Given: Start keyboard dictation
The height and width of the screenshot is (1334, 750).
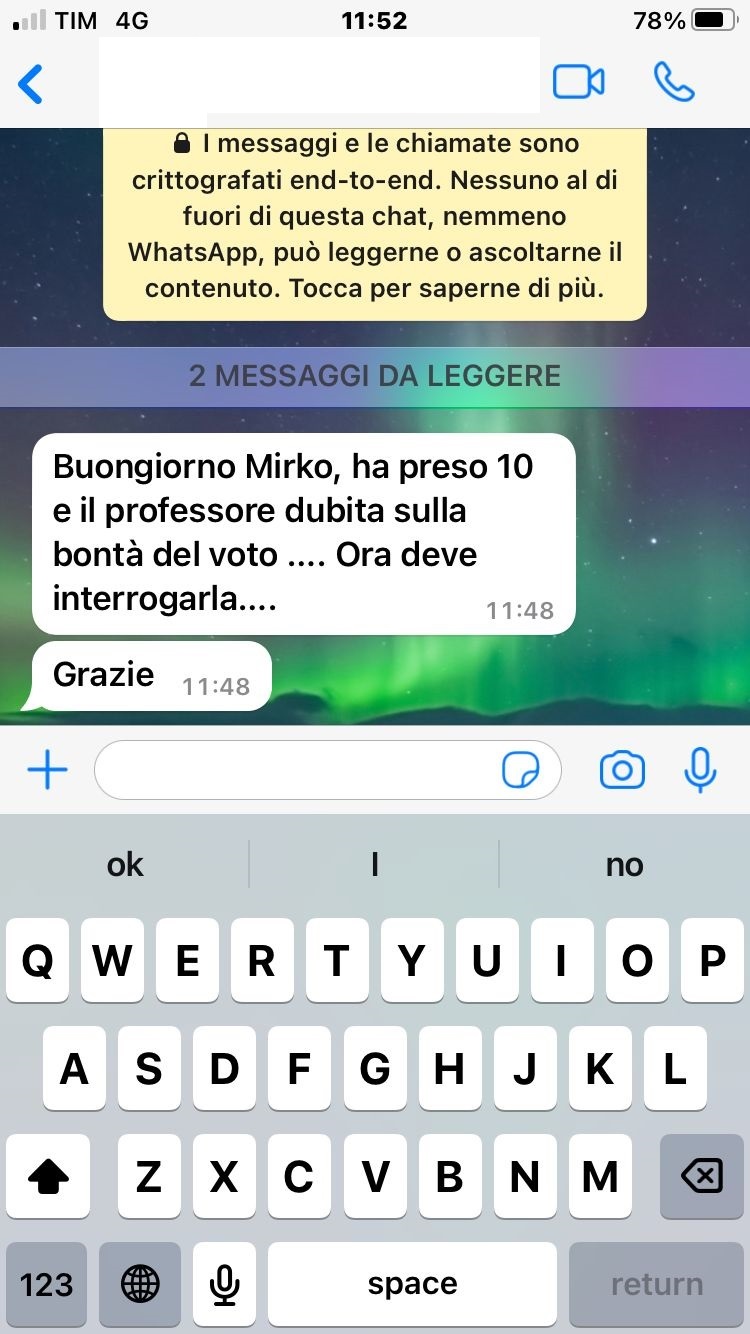Looking at the screenshot, I should click(x=225, y=1284).
